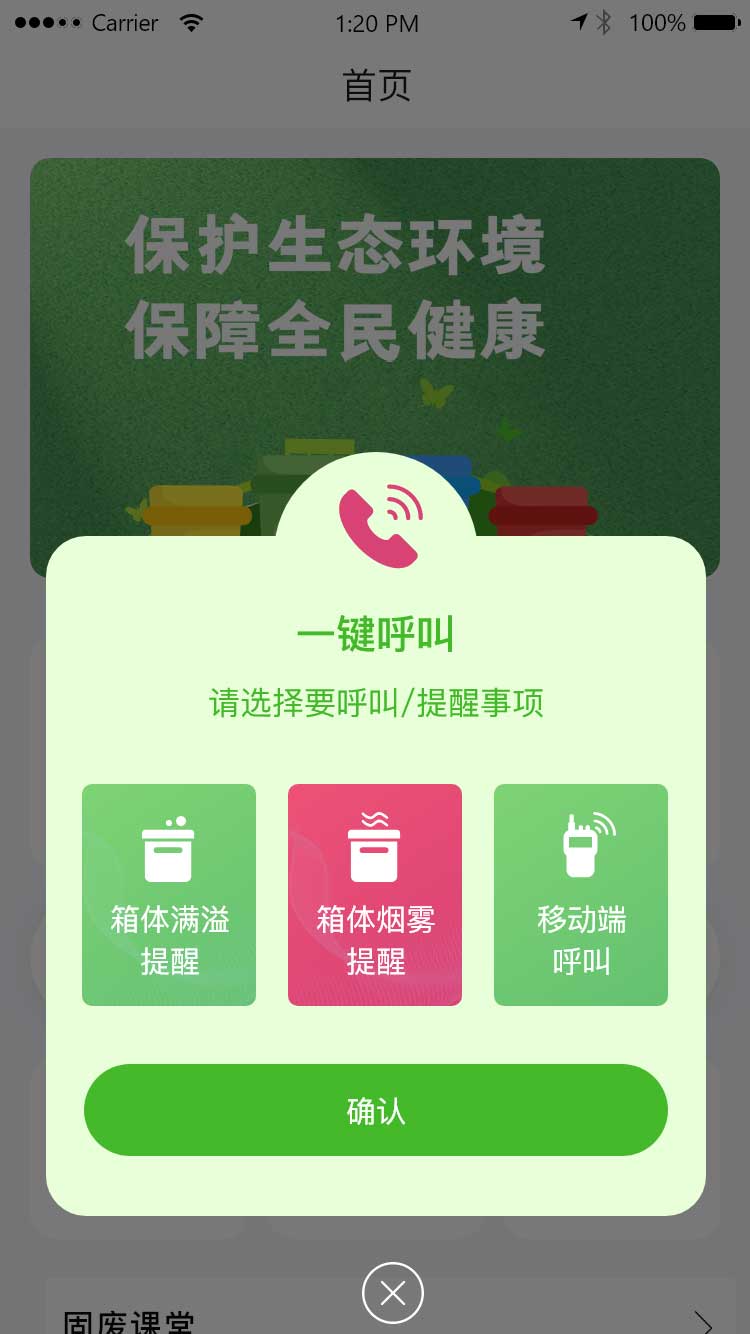Screen dimensions: 750x1334
Task: Pick 移动端呼叫 option
Action: pos(581,894)
